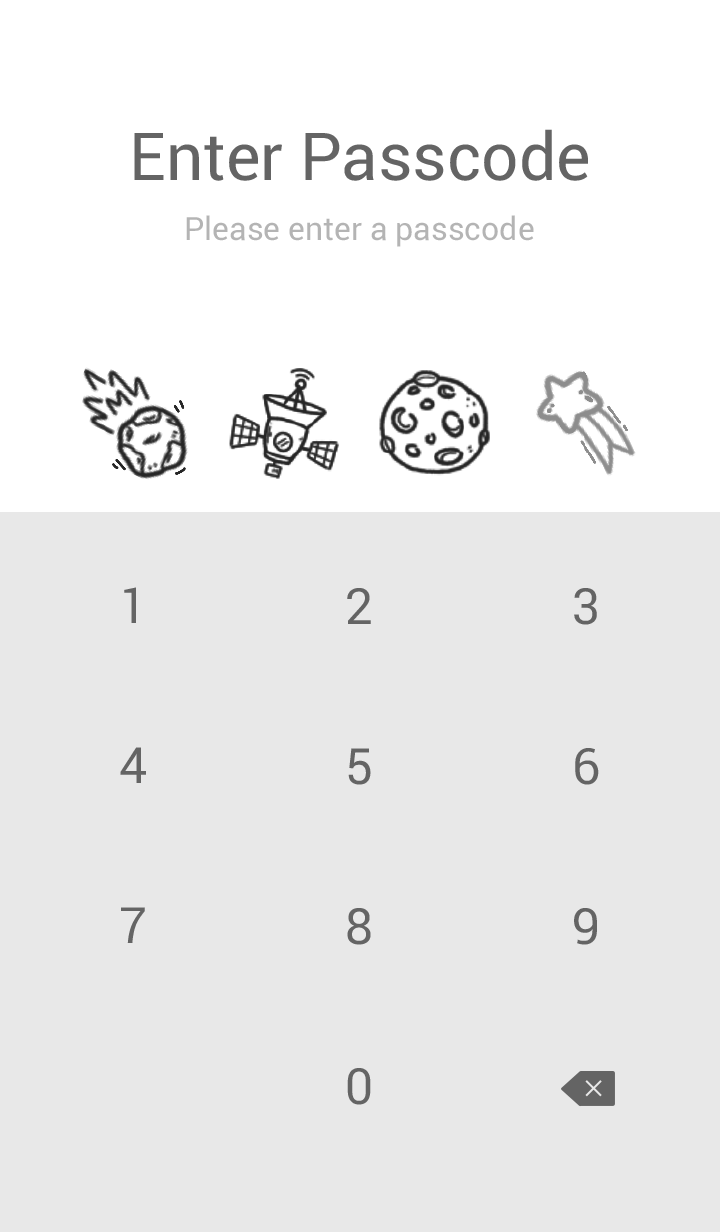Enter digit 7 for the passcode
The height and width of the screenshot is (1232, 720).
pyautogui.click(x=132, y=927)
